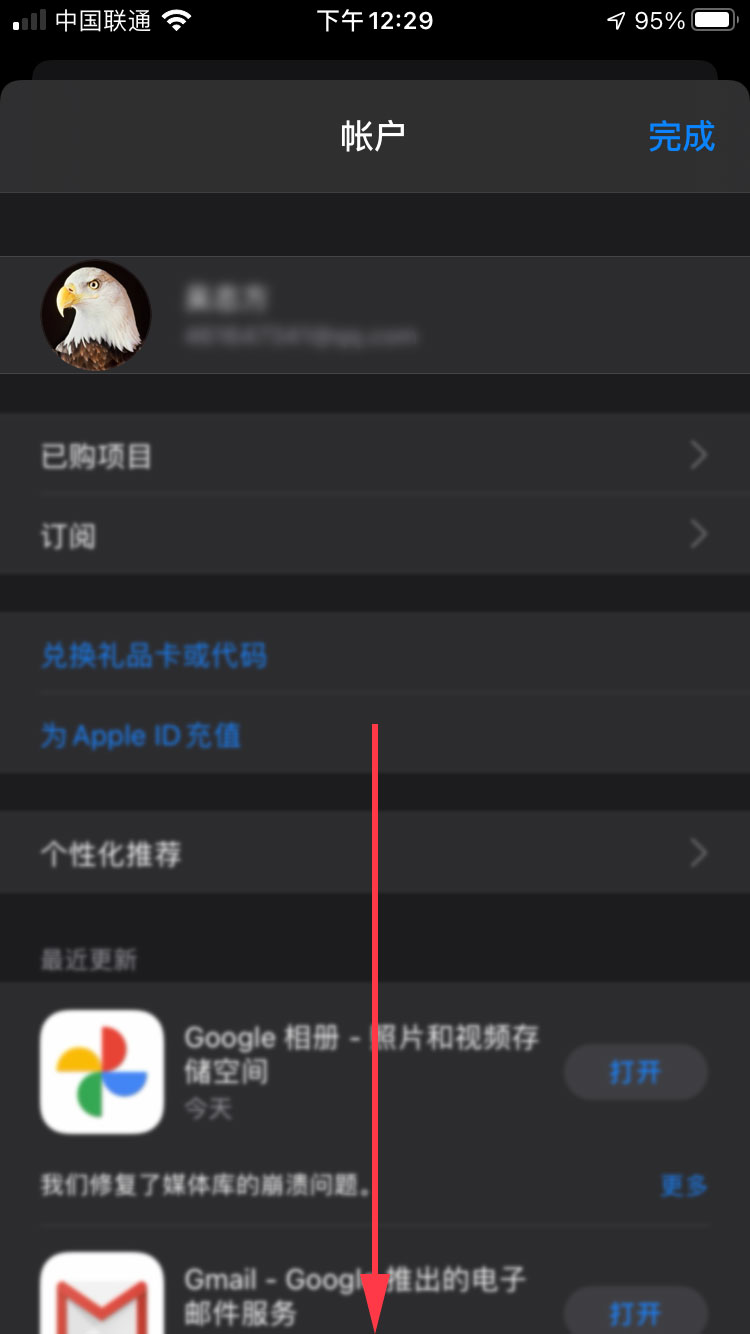Tap 打开 next to Gmail

[x=636, y=1311]
